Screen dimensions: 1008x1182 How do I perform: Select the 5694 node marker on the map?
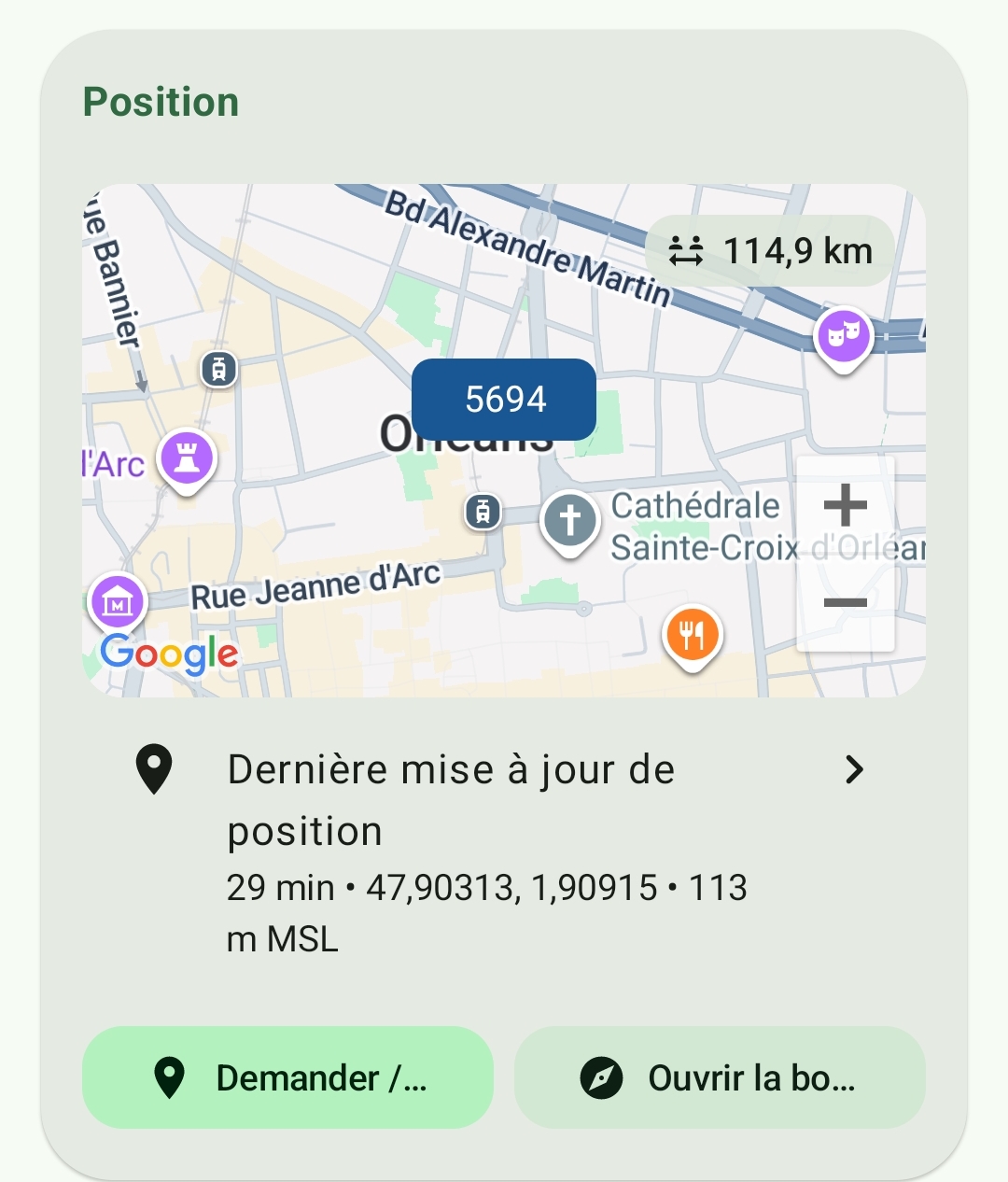pos(504,400)
